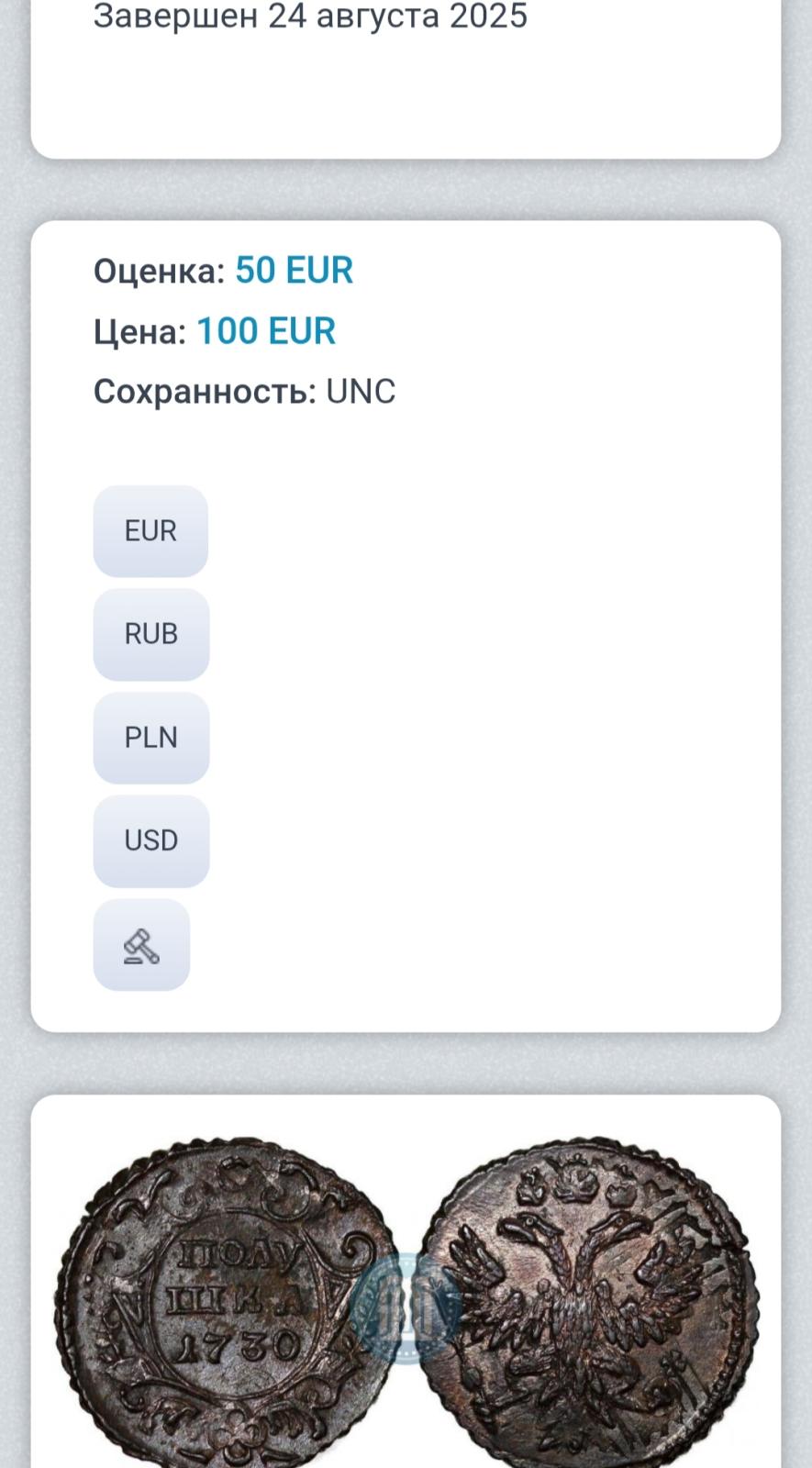Convert price to USD
The image size is (812, 1468).
(151, 840)
